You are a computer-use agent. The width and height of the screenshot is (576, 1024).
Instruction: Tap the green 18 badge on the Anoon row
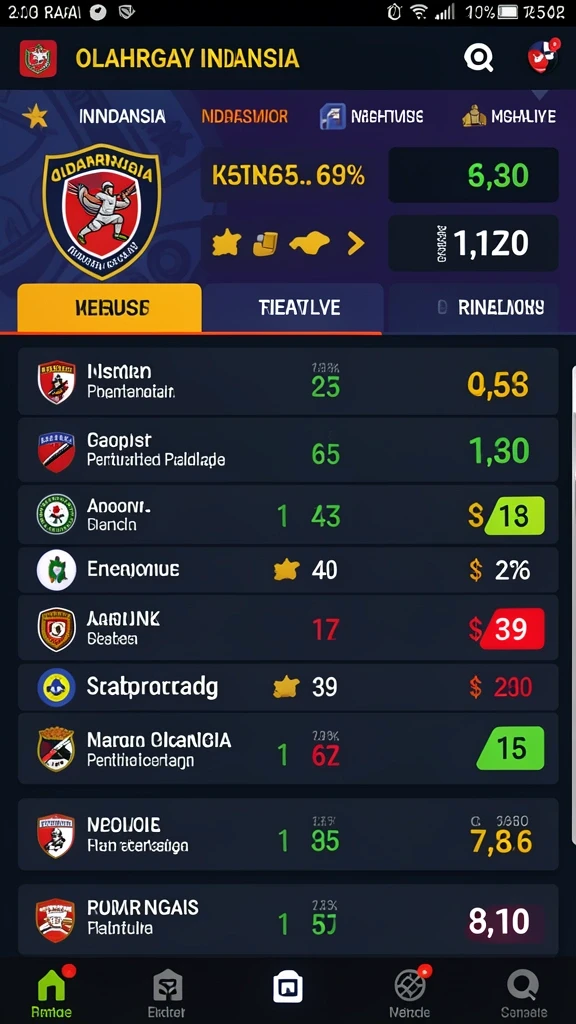coord(515,516)
